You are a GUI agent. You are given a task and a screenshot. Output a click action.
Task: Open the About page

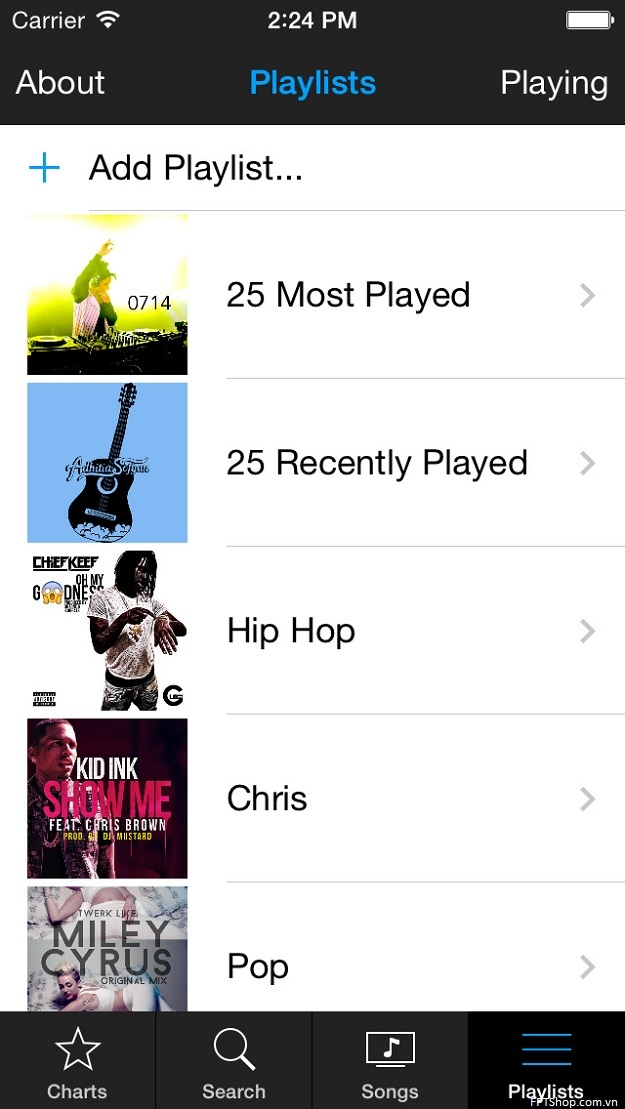pos(60,83)
